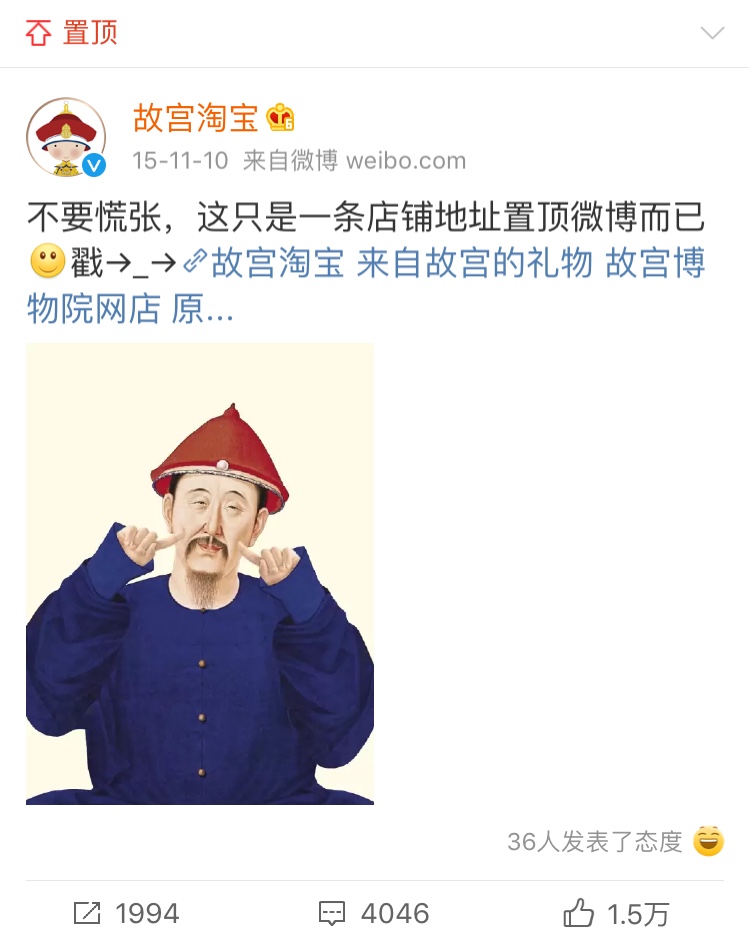Expand the dropdown chevron on the pinned post
749x945 pixels.
712,33
